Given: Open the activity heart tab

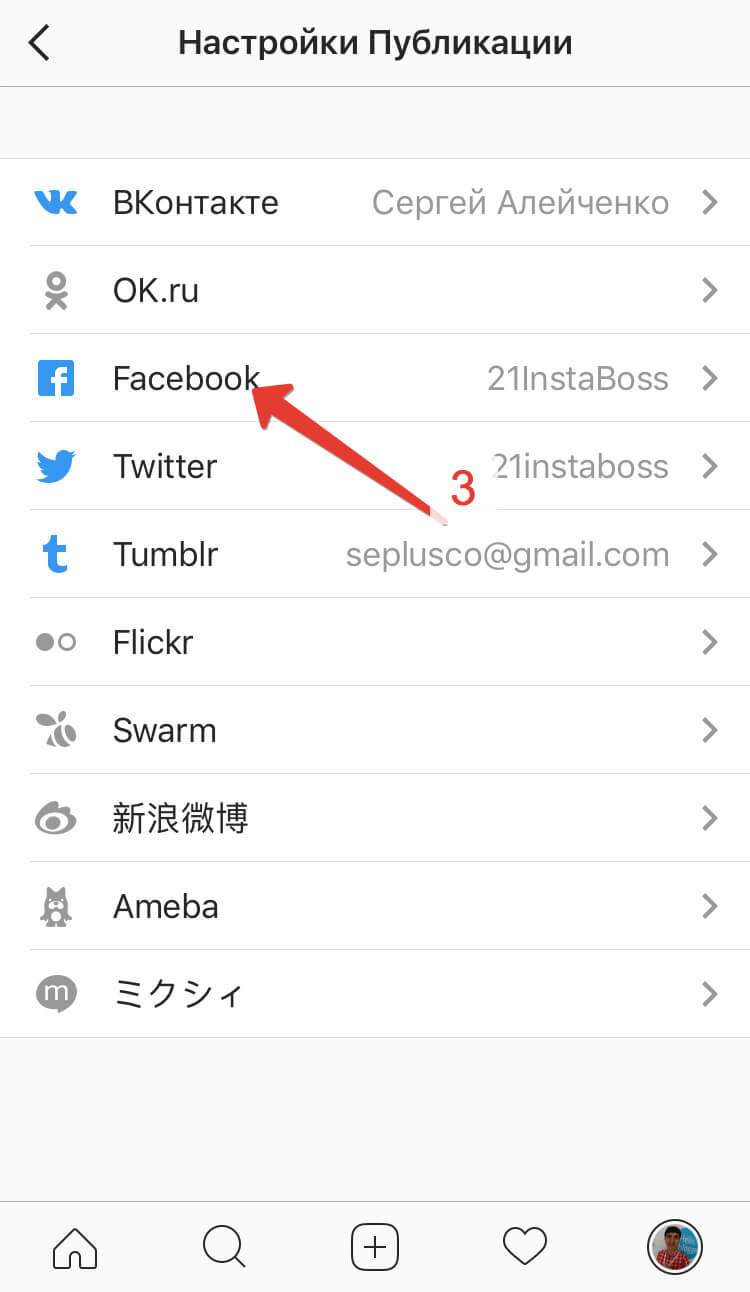Looking at the screenshot, I should (525, 1247).
